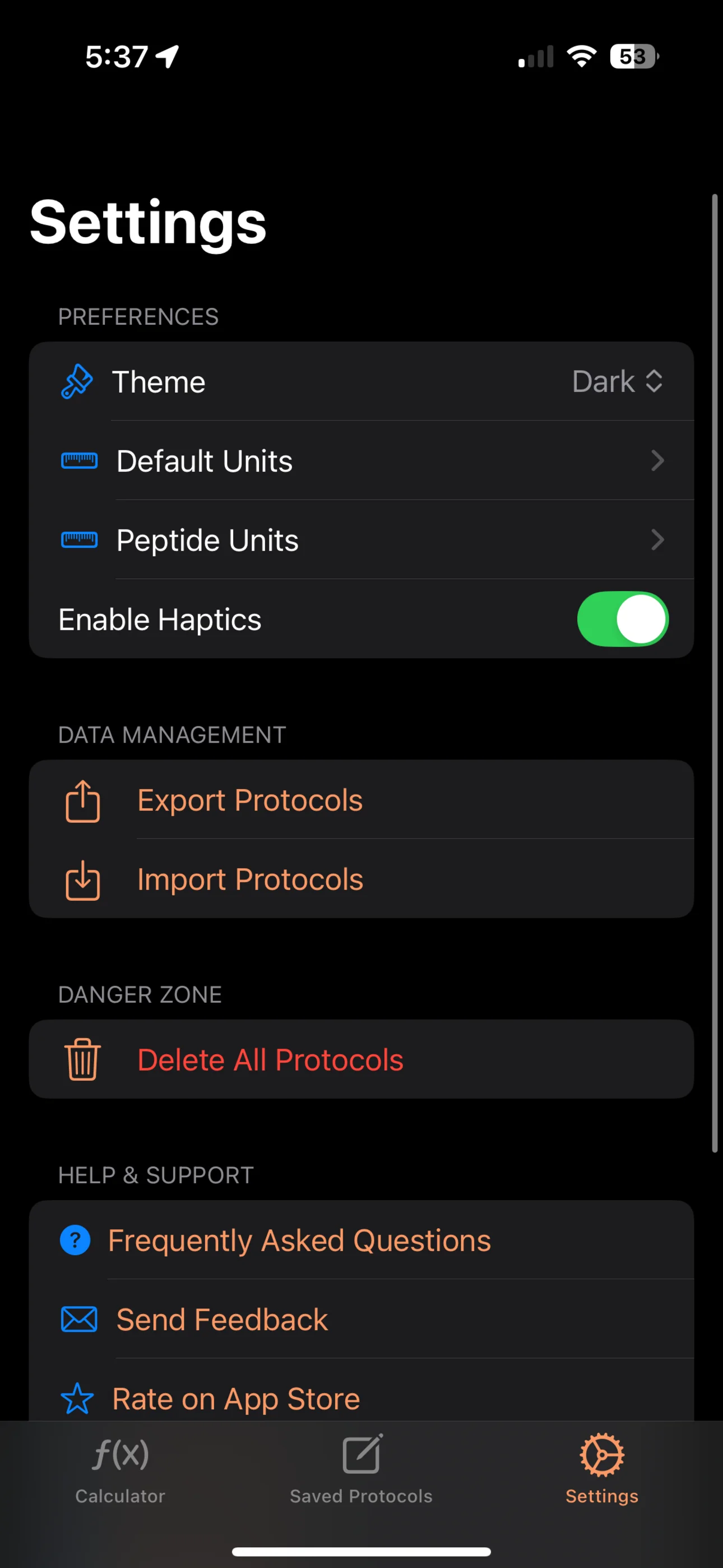Screen dimensions: 723x1568
Task: Click the Import Protocols download icon
Action: [x=84, y=880]
